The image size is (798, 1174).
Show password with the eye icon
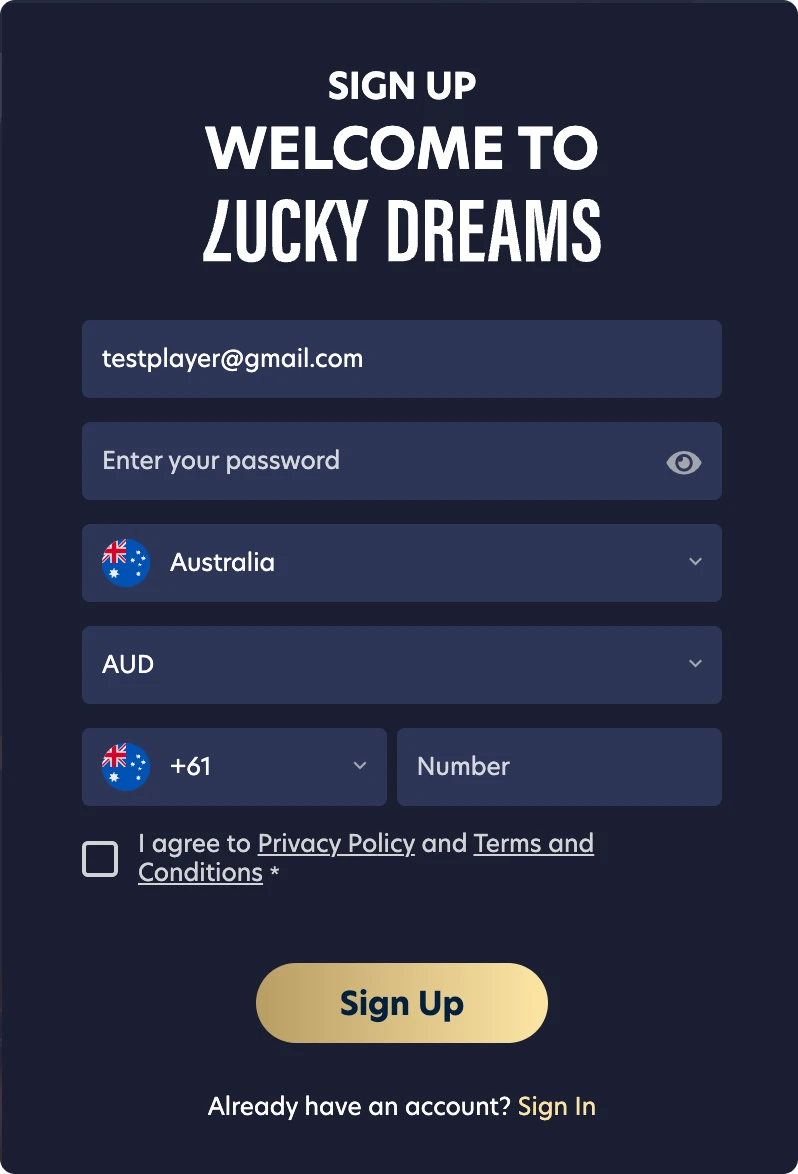click(x=683, y=462)
